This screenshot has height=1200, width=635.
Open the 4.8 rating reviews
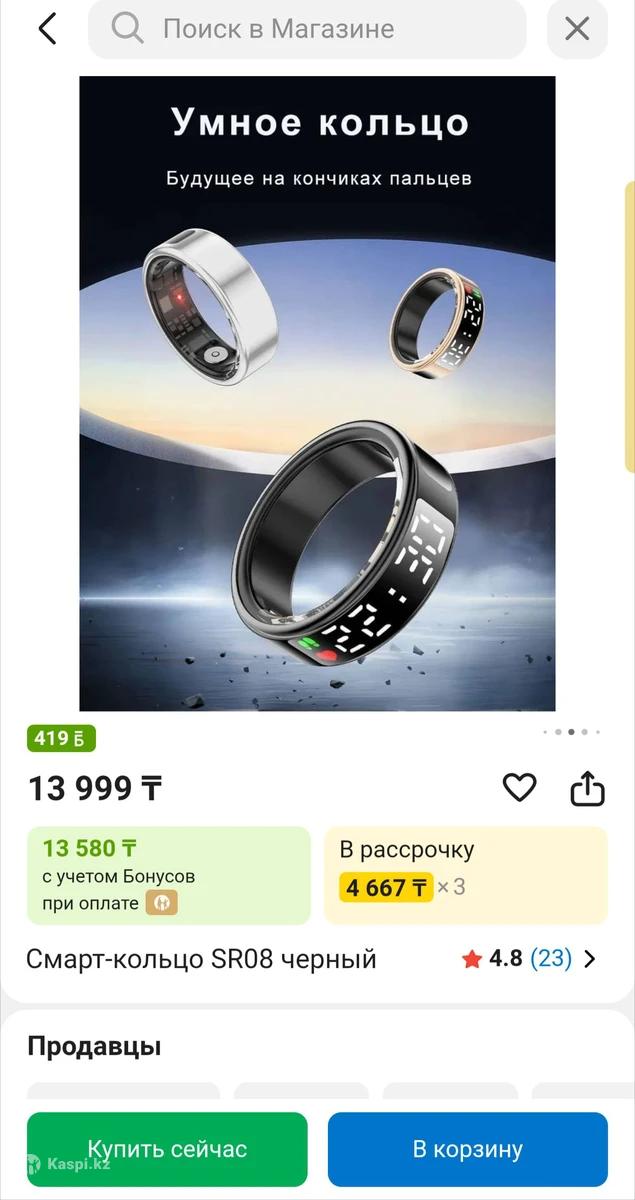(x=529, y=959)
